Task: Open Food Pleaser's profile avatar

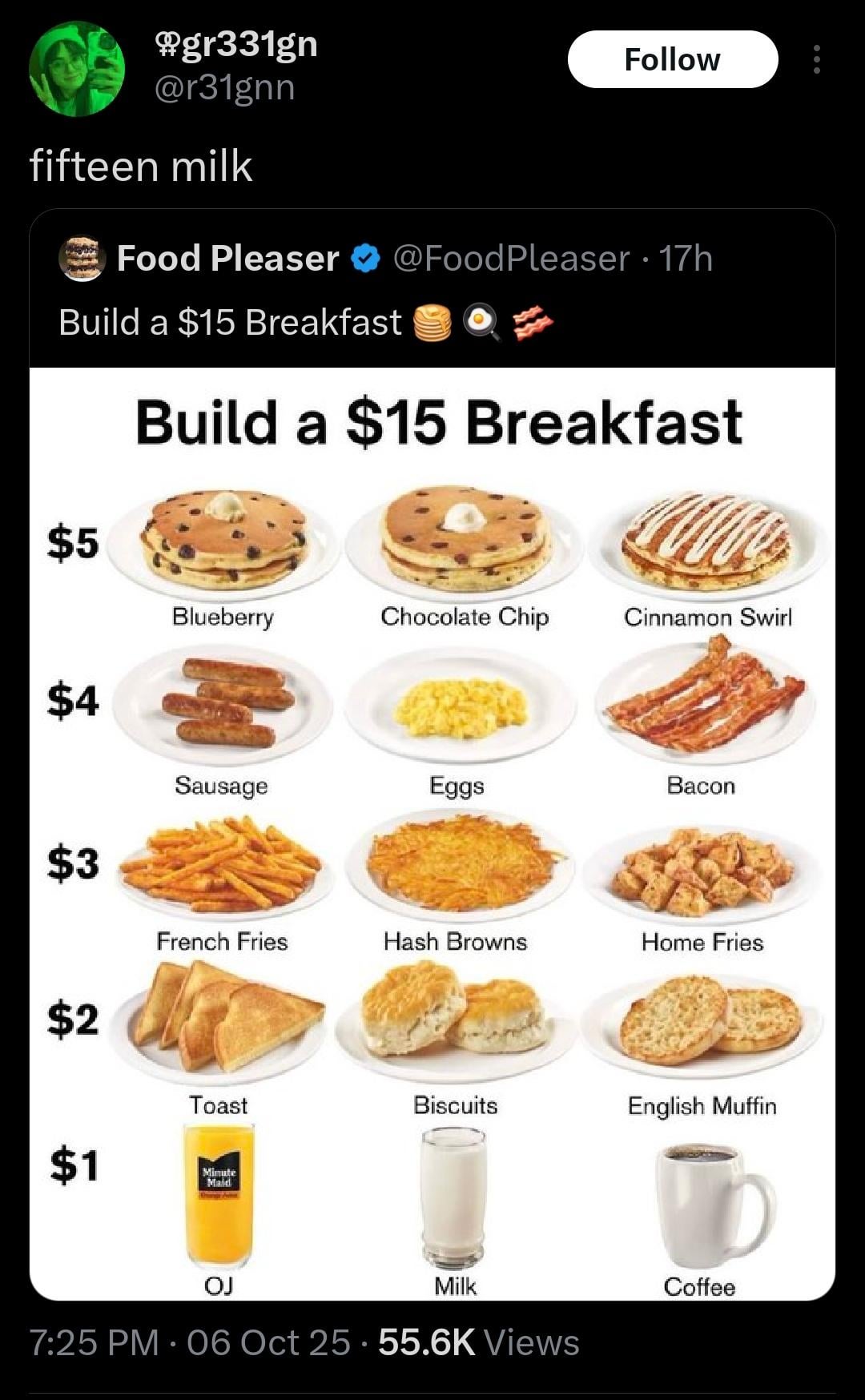Action: 82,258
